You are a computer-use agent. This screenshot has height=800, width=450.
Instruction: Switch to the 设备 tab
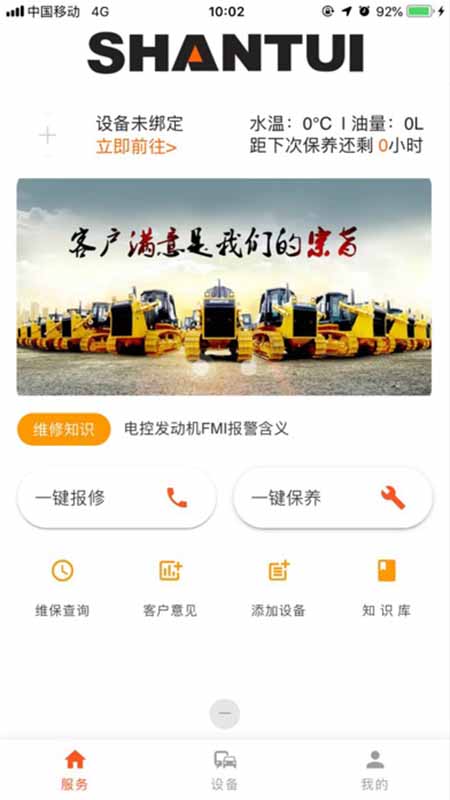(x=224, y=770)
